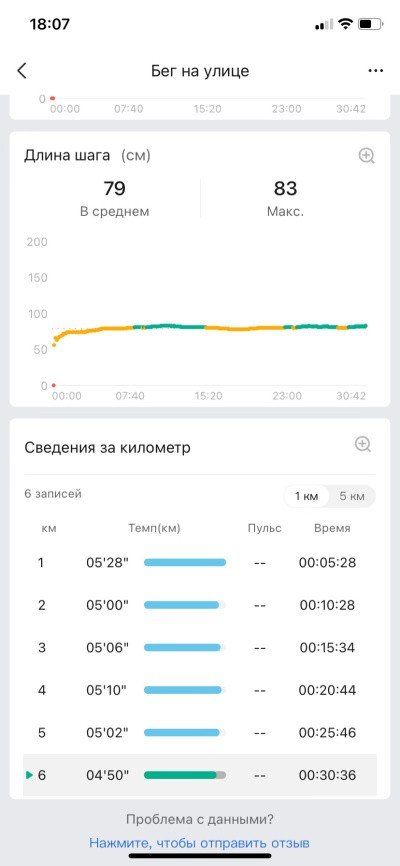Viewport: 400px width, 866px height.
Task: Tap Нажмите, чтобы отправить отзыв link
Action: pyautogui.click(x=199, y=843)
